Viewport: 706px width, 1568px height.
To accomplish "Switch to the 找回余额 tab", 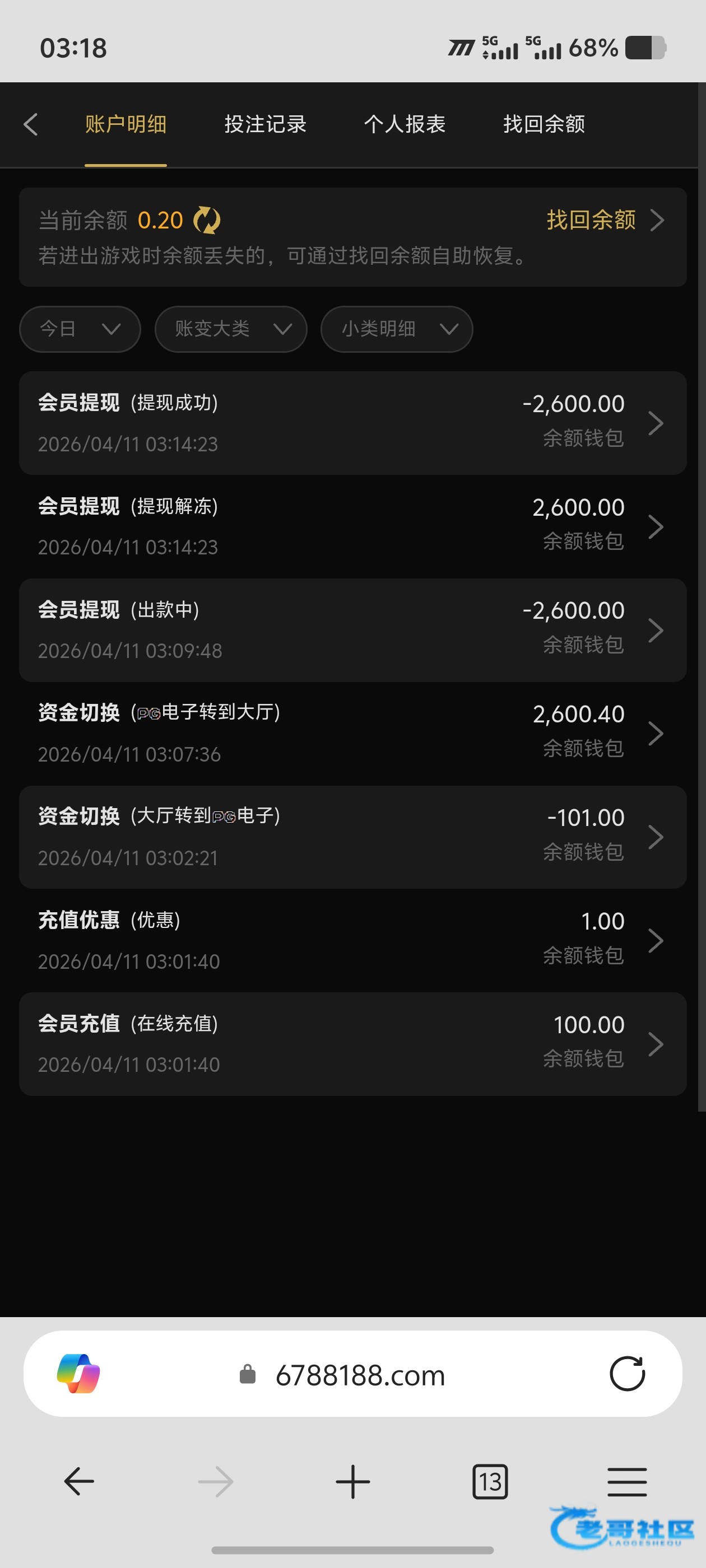I will 544,124.
